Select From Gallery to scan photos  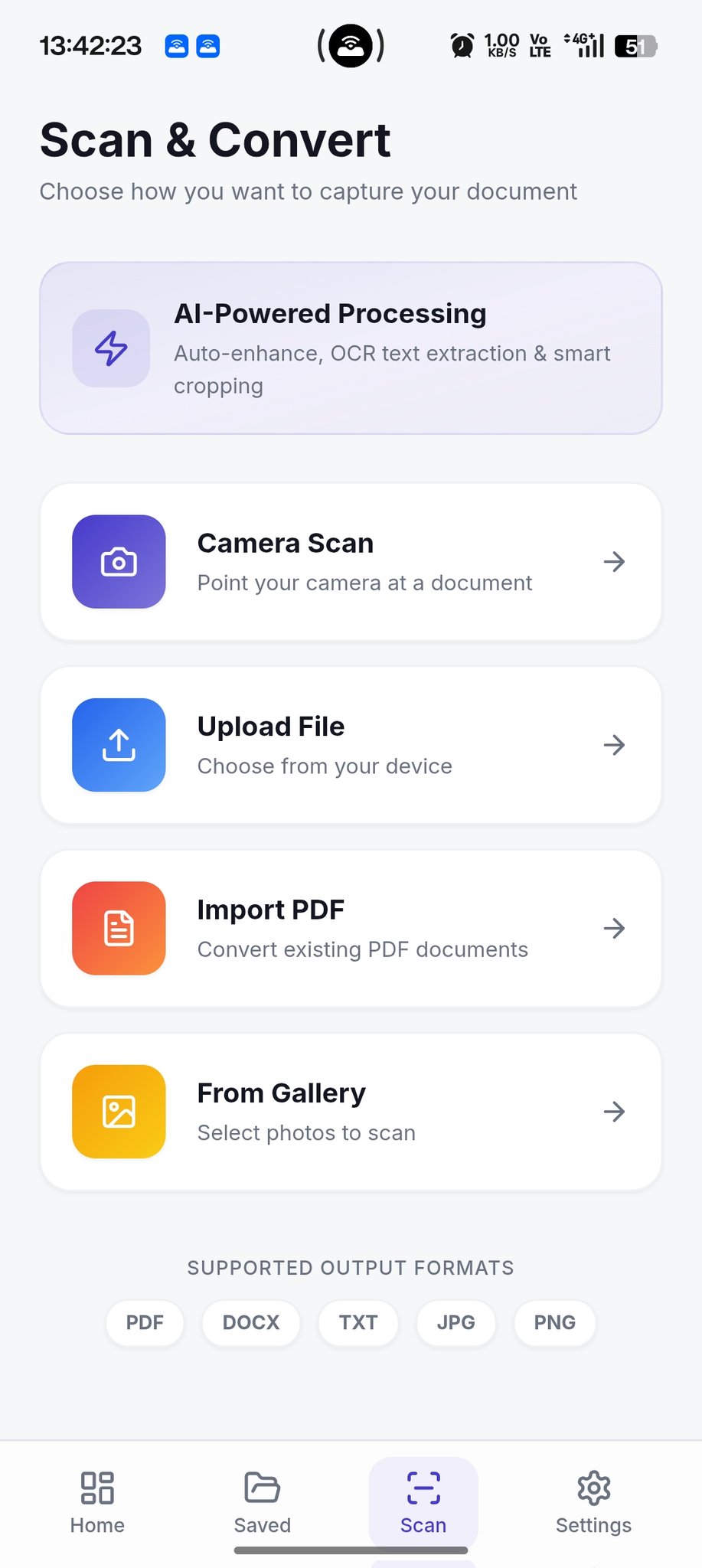(x=351, y=1112)
